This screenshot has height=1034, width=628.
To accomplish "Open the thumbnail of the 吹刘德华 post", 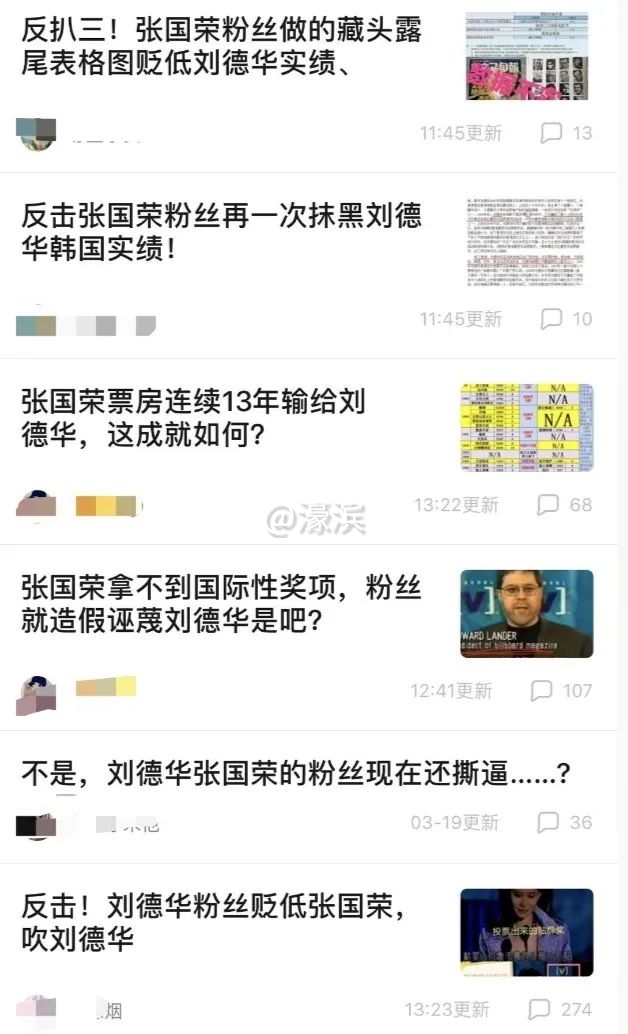I will click(x=526, y=932).
